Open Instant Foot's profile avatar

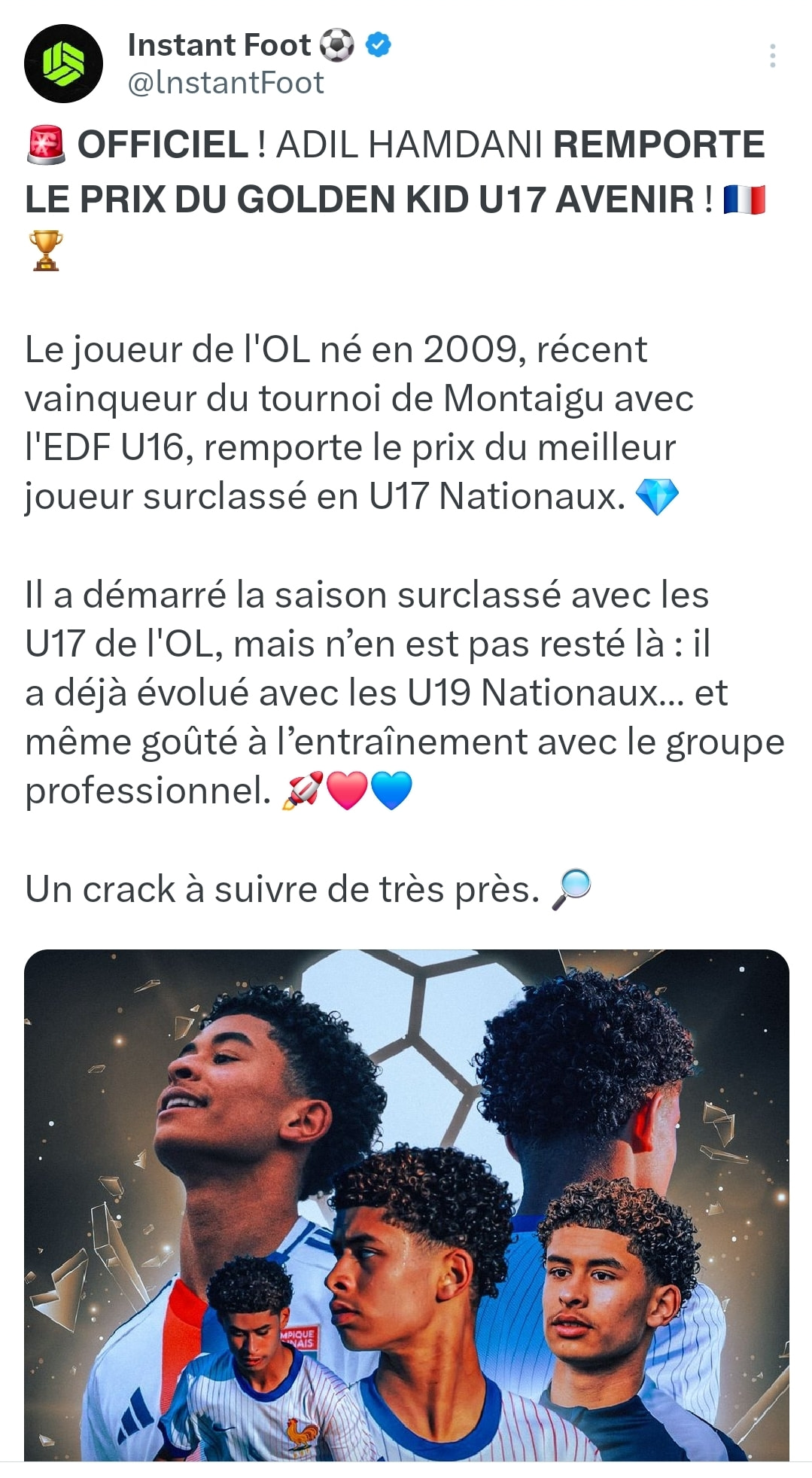point(63,64)
